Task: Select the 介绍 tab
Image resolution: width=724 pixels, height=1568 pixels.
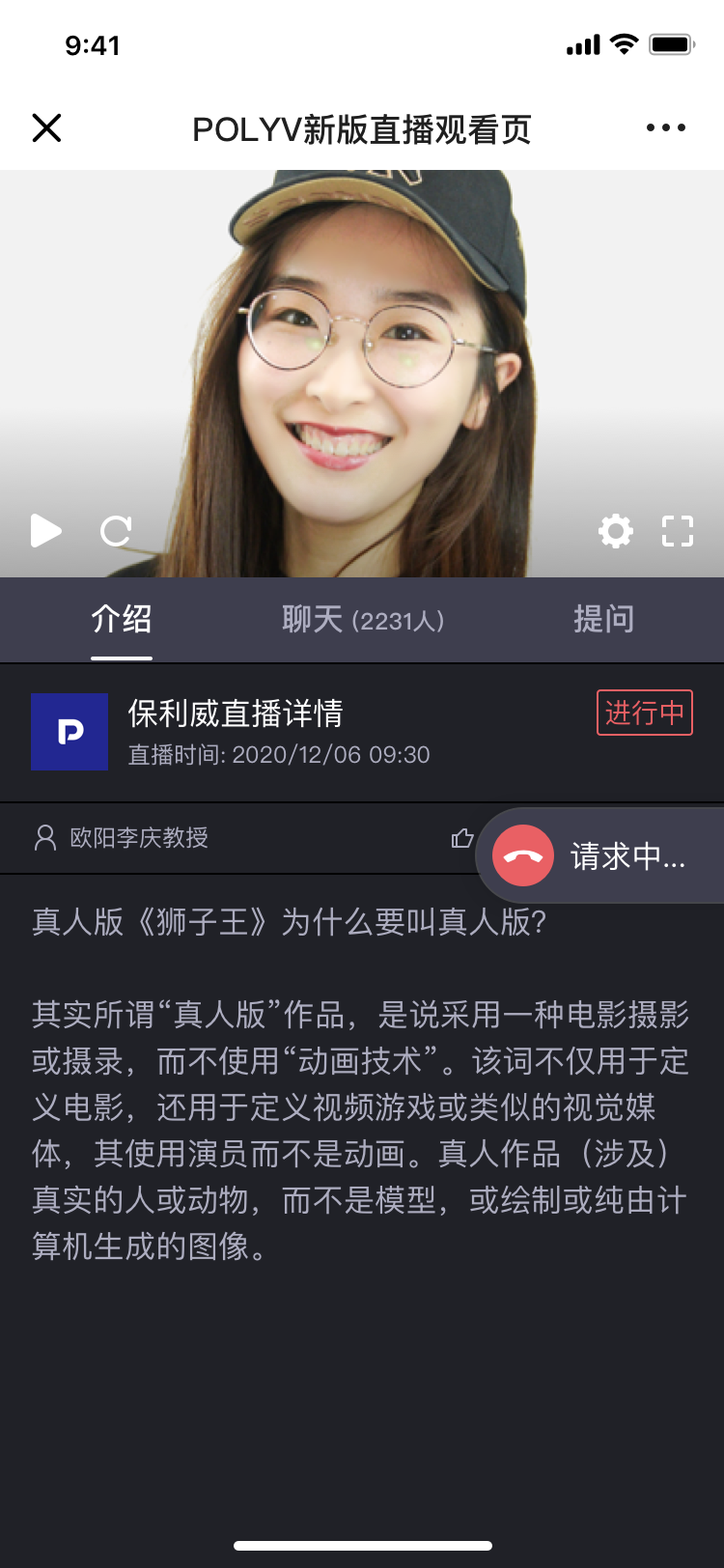Action: pos(122,619)
